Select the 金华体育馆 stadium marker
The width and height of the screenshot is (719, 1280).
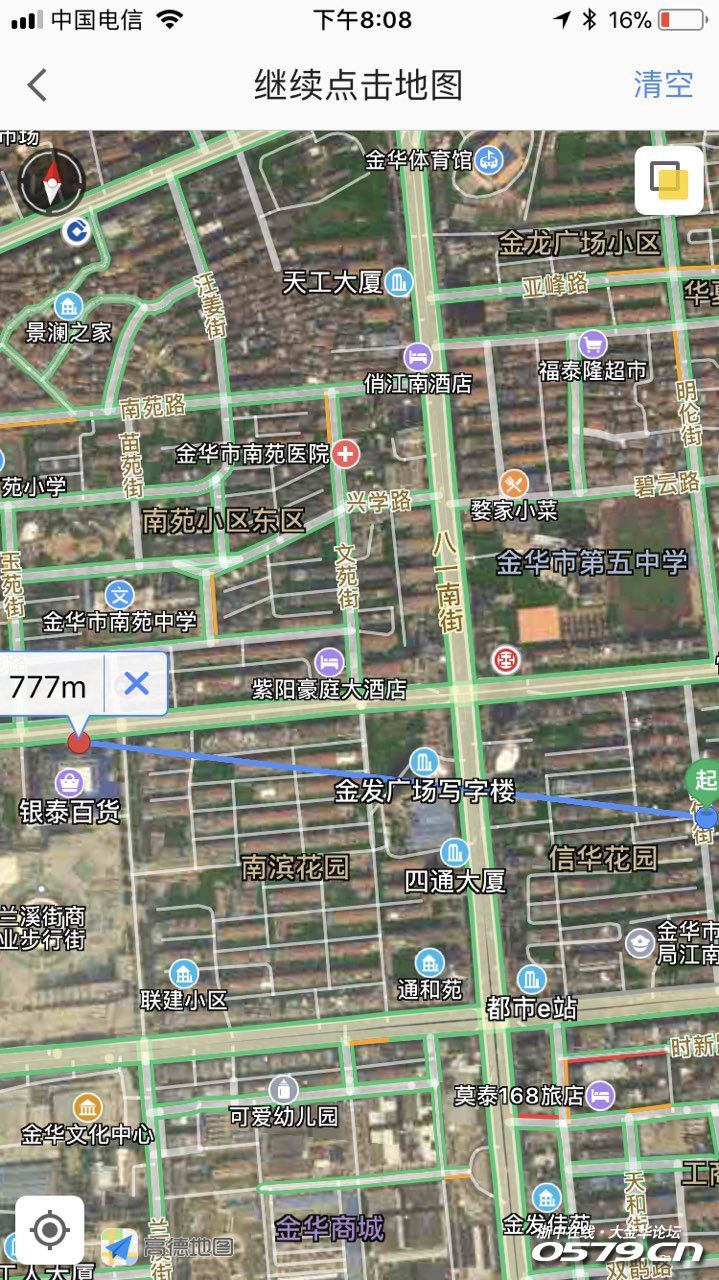point(489,158)
